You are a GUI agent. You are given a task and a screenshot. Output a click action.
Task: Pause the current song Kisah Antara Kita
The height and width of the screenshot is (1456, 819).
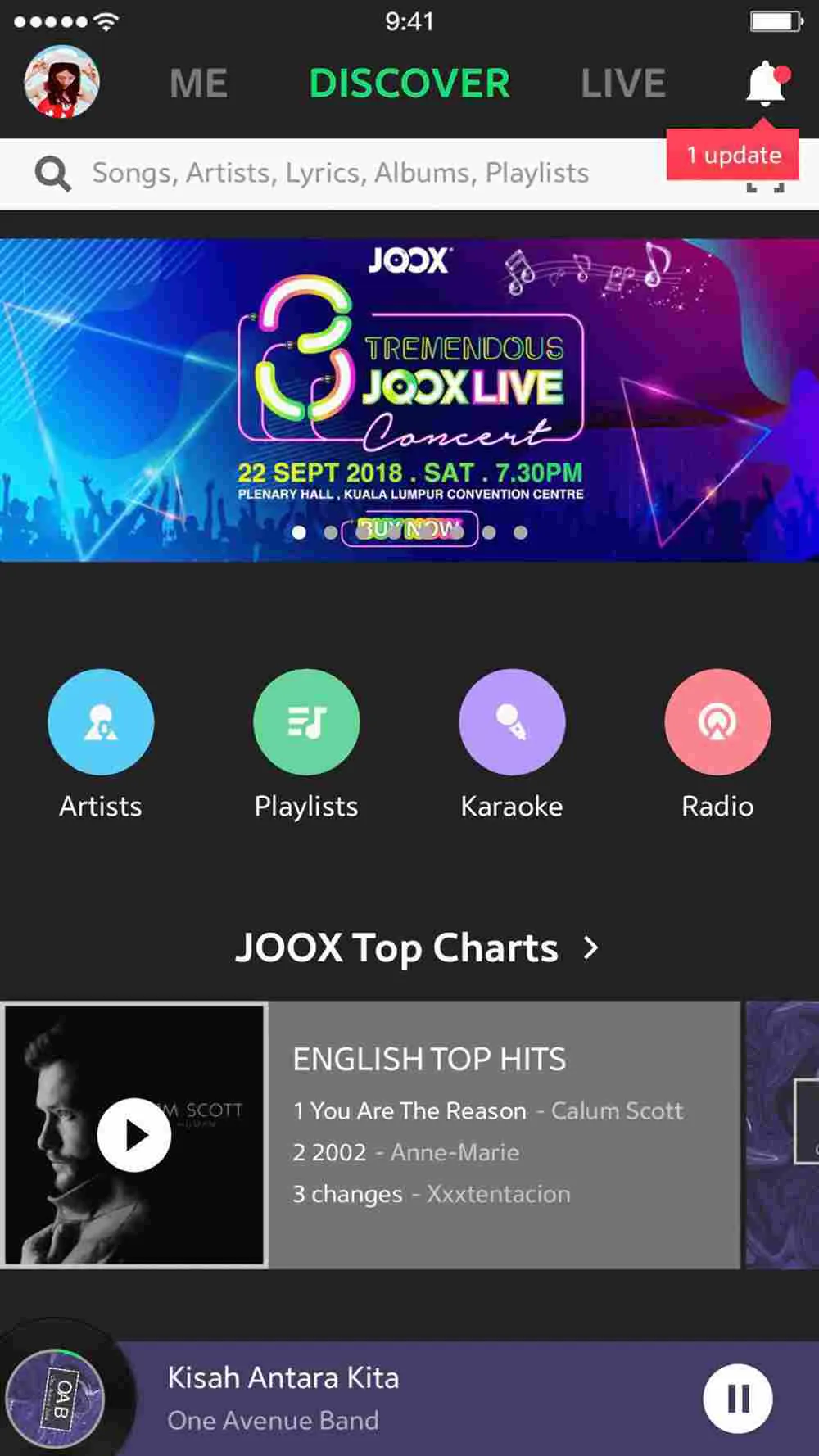click(x=737, y=1399)
